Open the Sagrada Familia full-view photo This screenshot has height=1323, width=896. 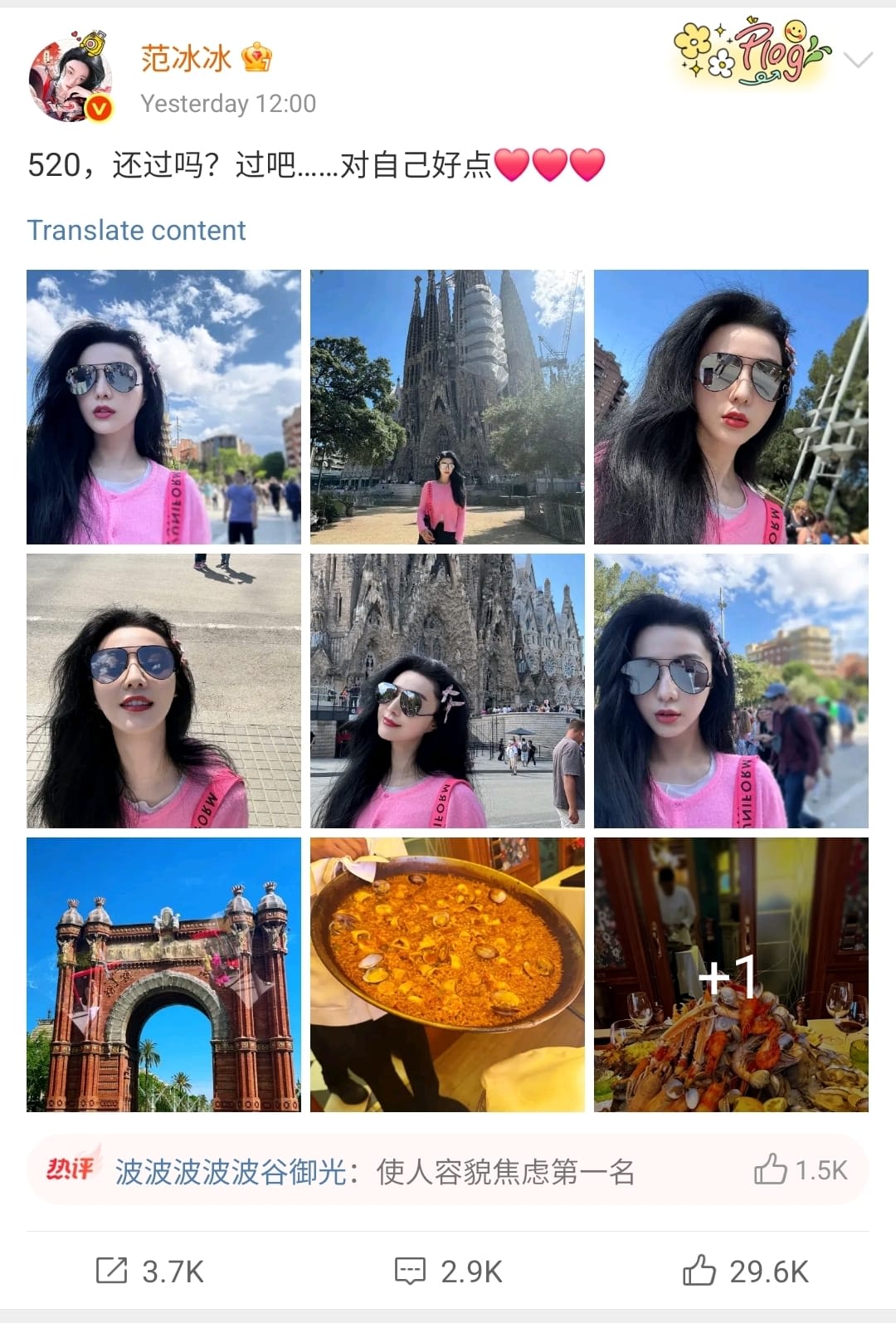[447, 407]
